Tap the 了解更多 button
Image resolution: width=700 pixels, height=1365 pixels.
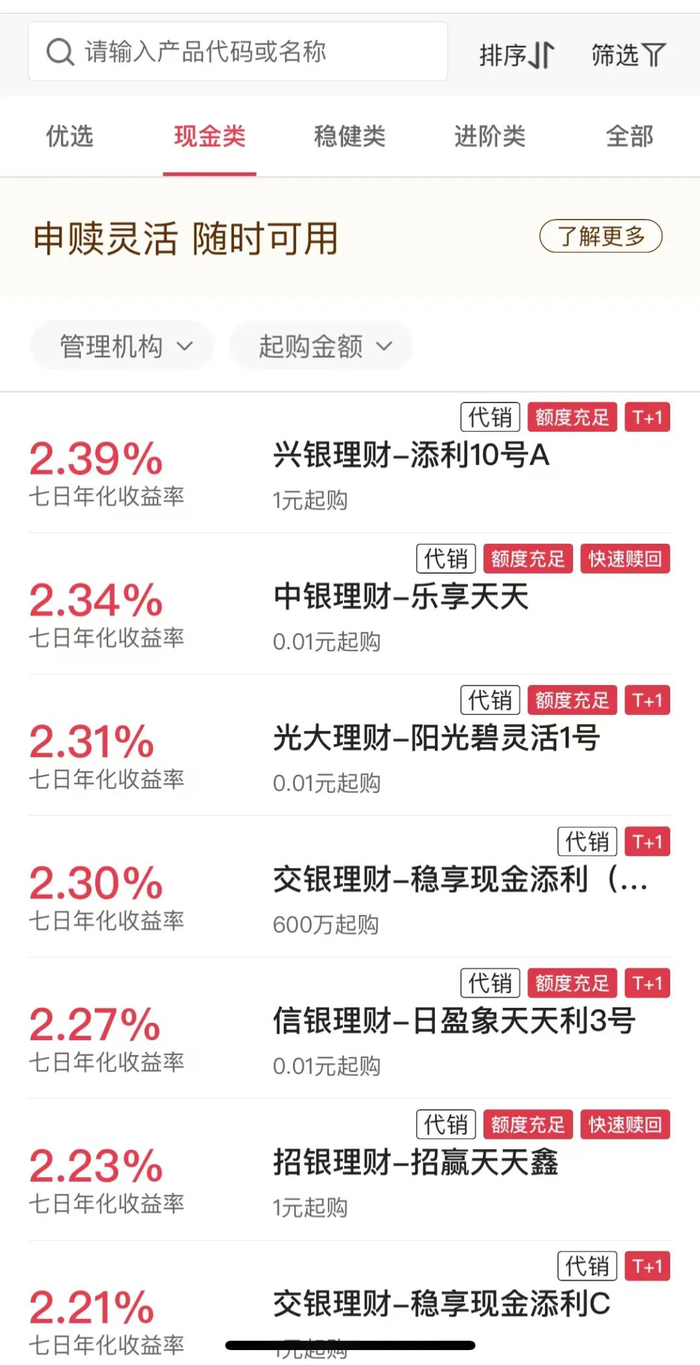(601, 237)
